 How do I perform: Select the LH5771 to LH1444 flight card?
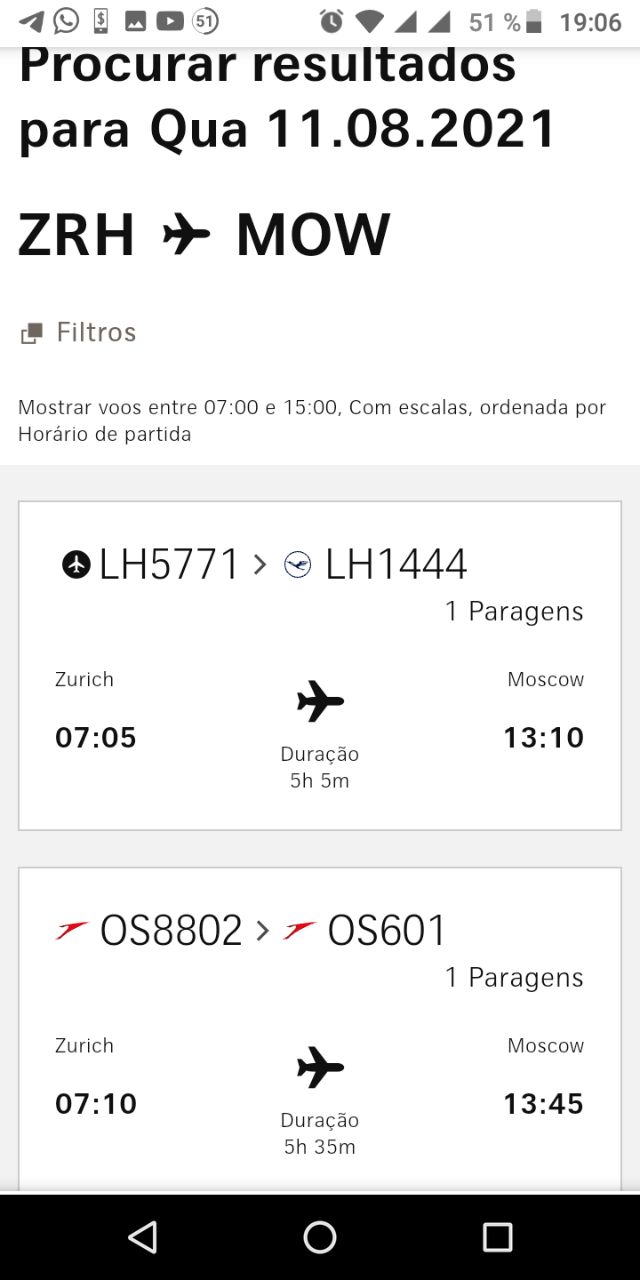(x=320, y=666)
